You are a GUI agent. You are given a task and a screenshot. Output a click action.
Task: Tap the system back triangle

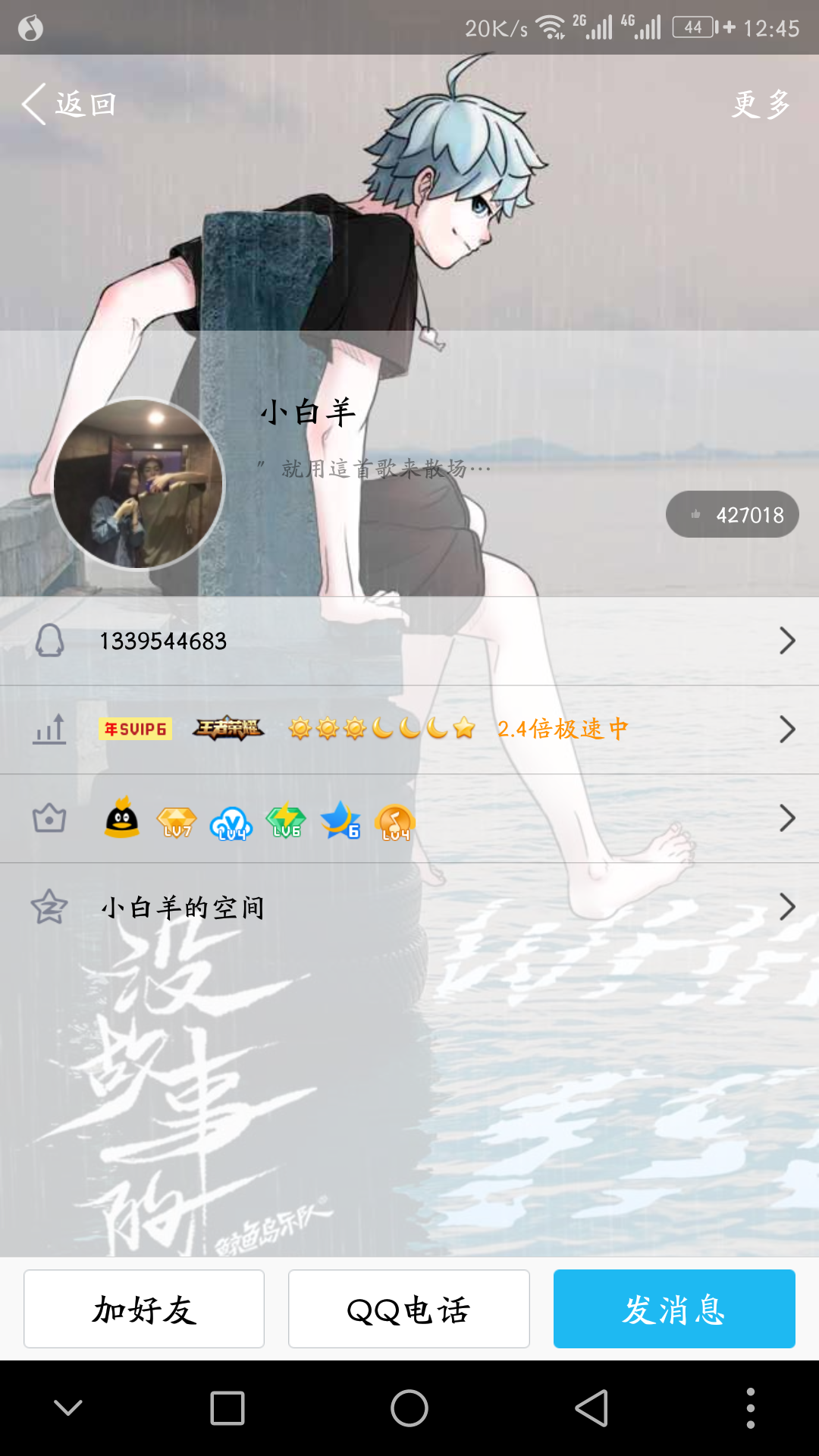[x=591, y=1408]
